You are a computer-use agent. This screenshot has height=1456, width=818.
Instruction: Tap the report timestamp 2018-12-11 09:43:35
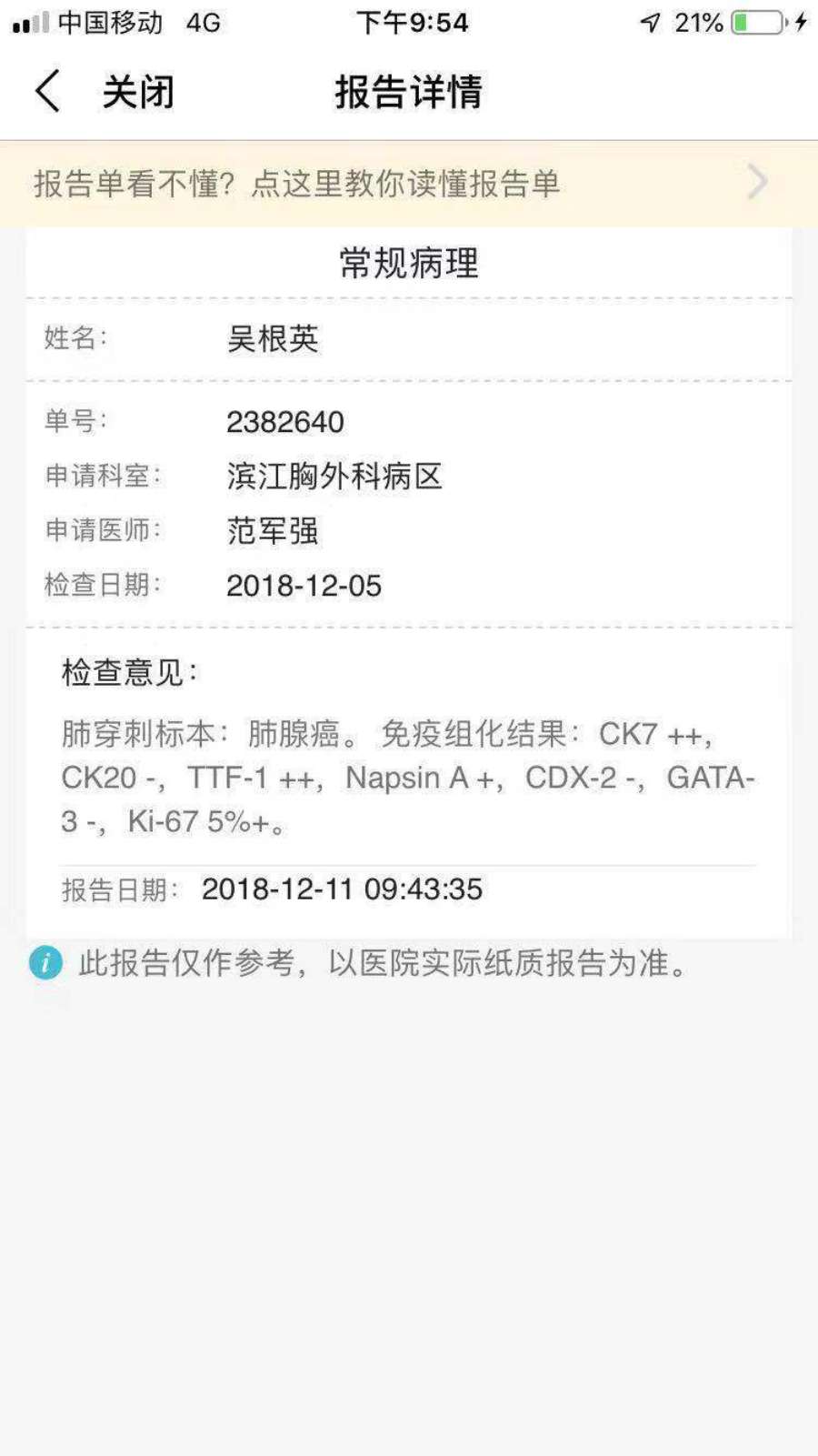pos(343,889)
